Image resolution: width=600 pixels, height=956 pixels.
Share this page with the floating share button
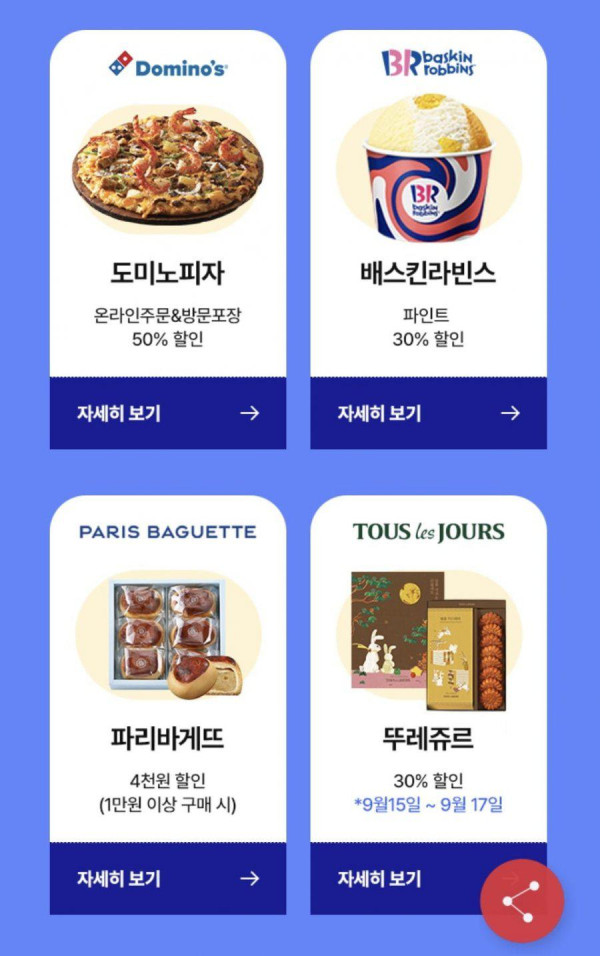click(521, 901)
